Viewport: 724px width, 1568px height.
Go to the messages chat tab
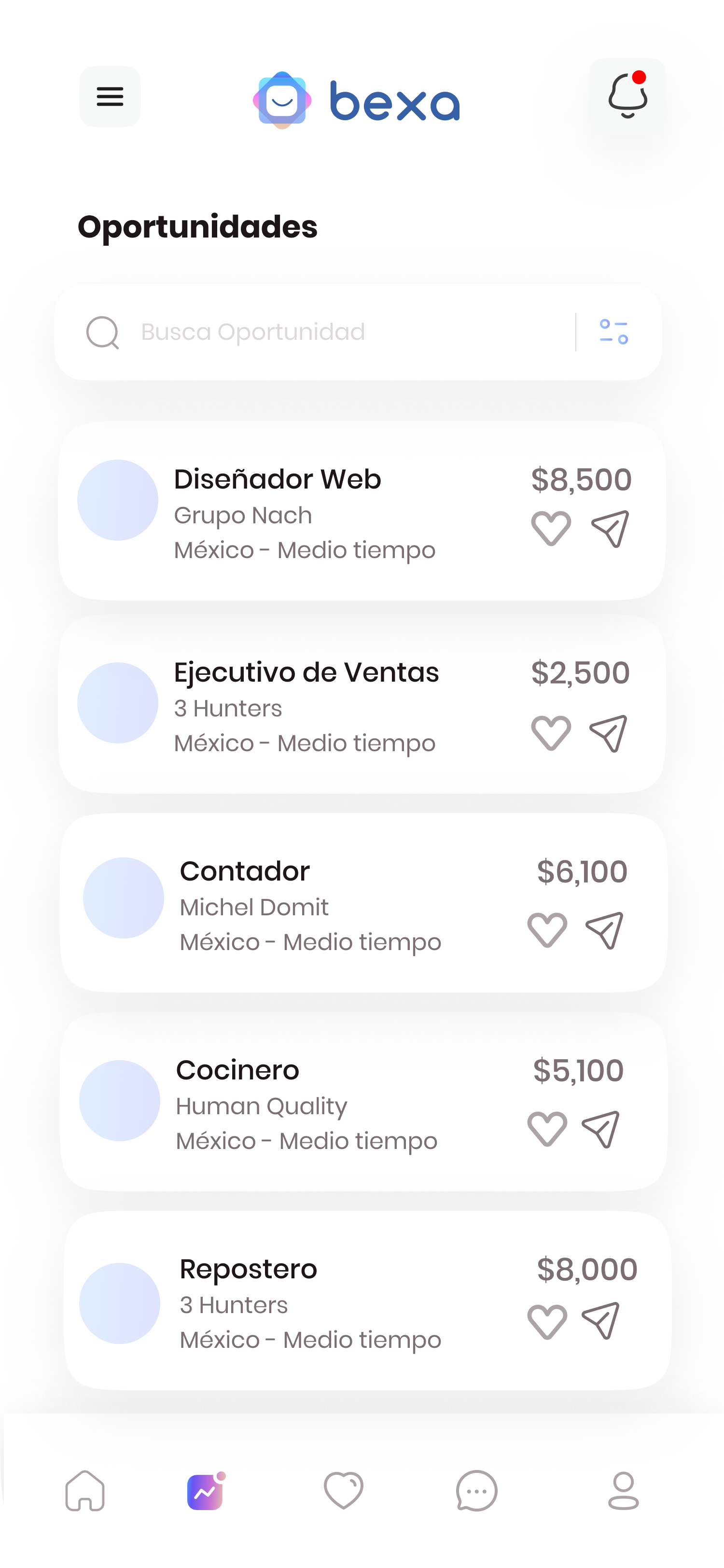click(476, 1491)
